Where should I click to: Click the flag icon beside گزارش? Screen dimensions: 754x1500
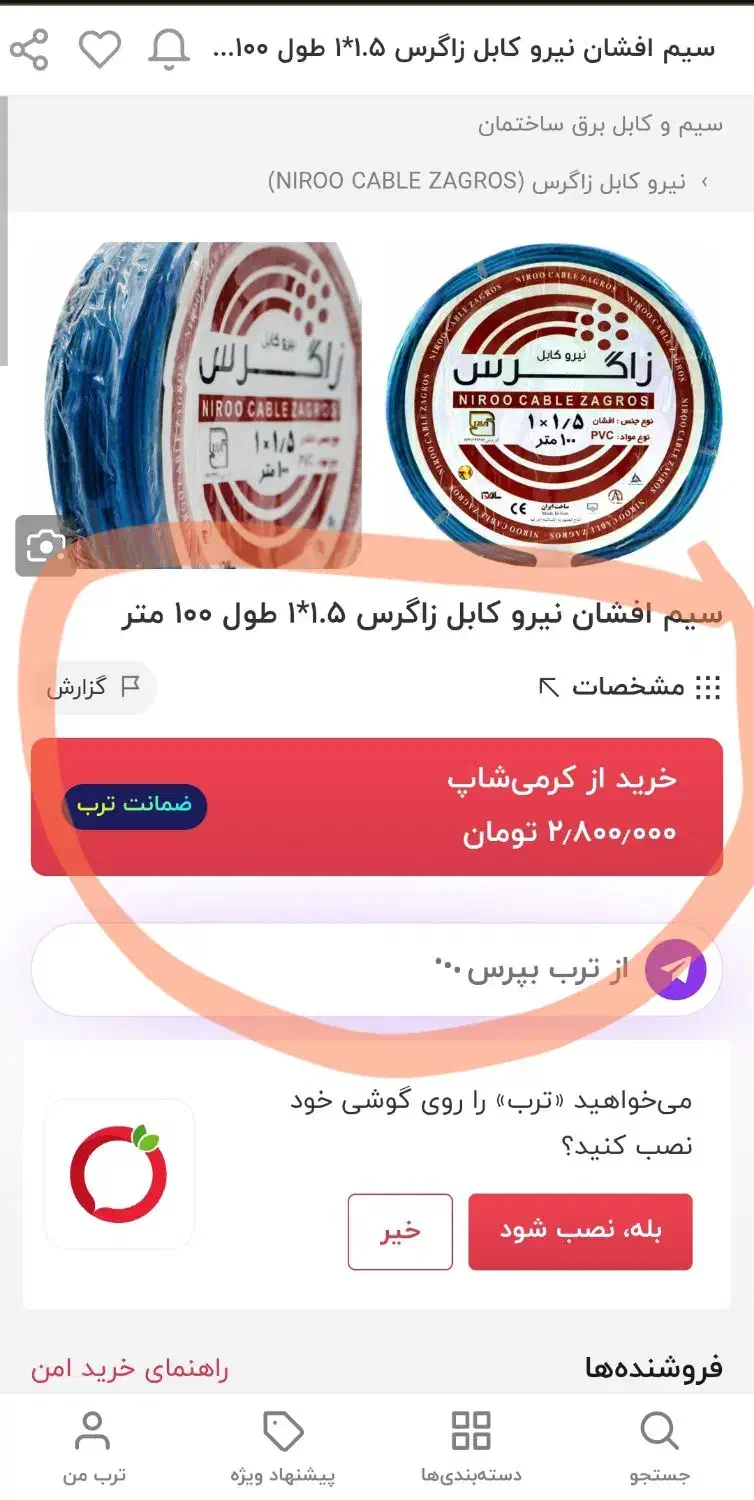[x=128, y=688]
